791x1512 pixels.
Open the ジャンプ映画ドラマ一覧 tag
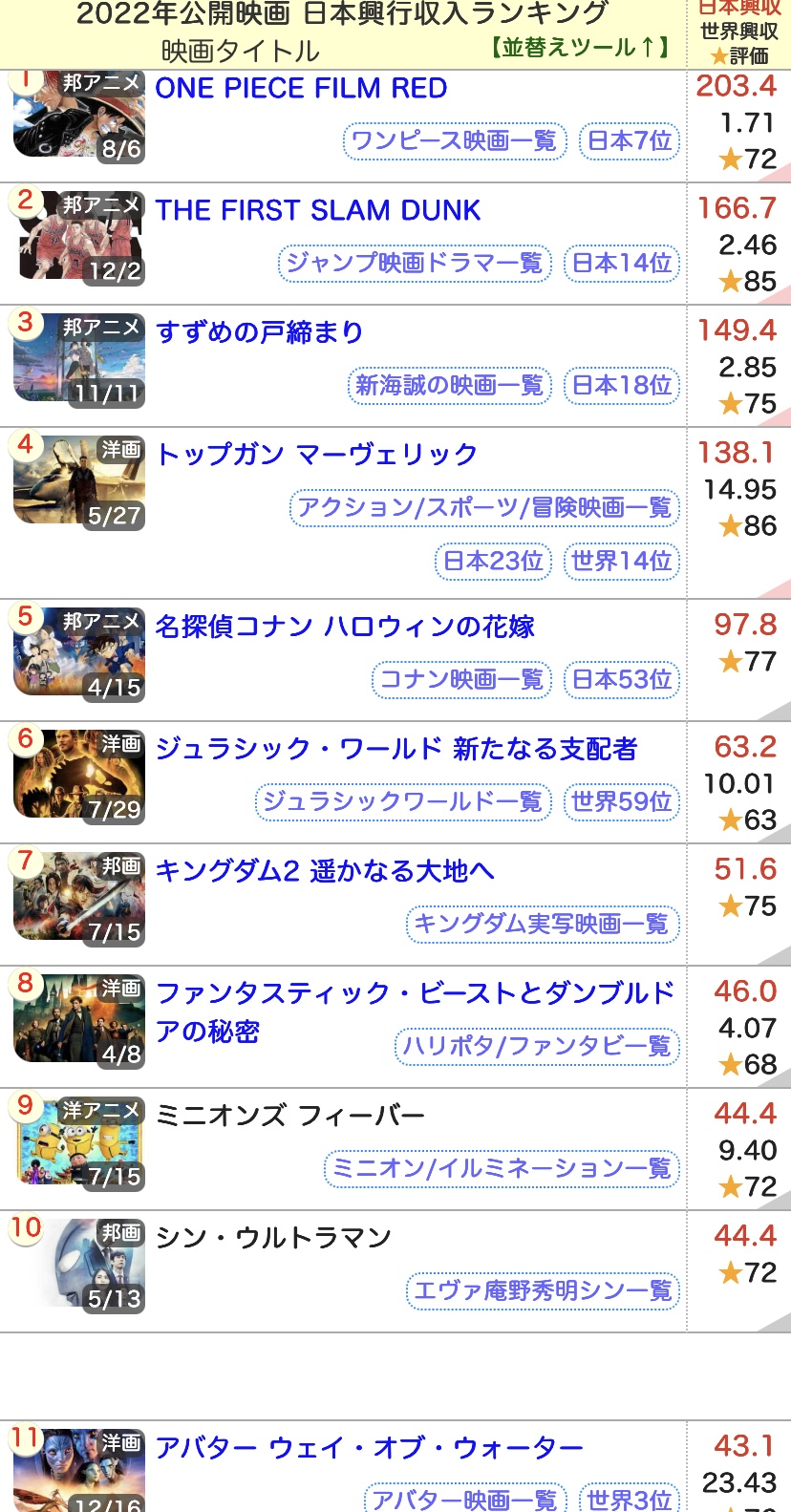[414, 264]
